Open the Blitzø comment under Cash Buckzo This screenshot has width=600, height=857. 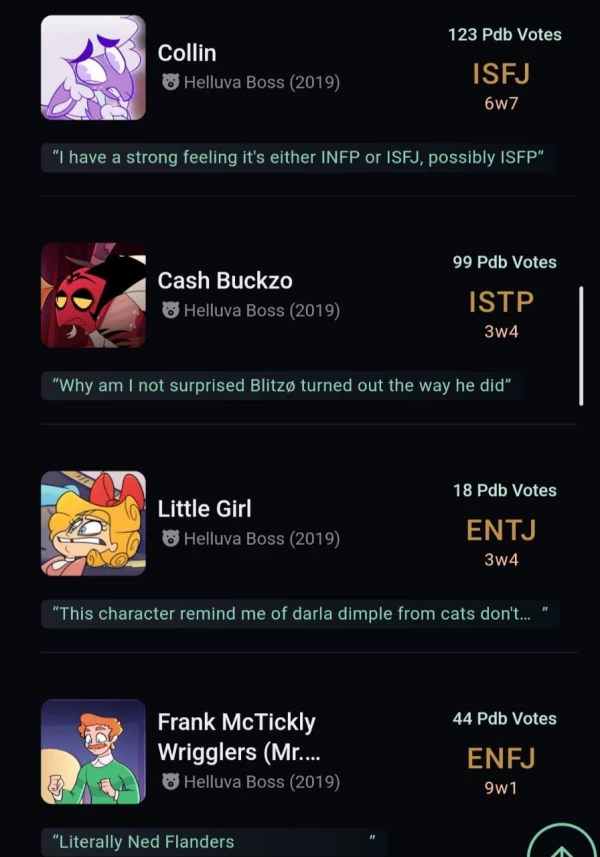(282, 386)
